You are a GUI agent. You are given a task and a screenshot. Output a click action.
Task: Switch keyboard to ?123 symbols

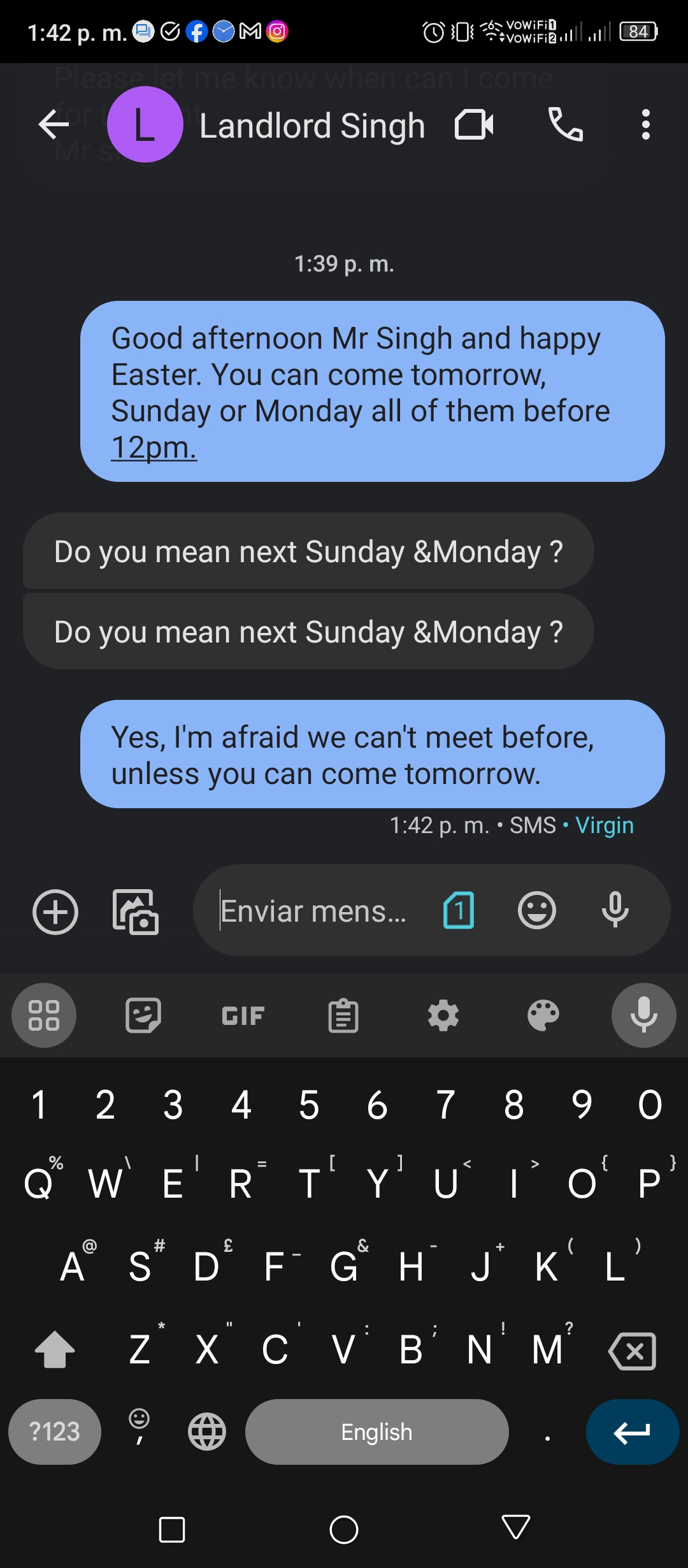click(55, 1432)
